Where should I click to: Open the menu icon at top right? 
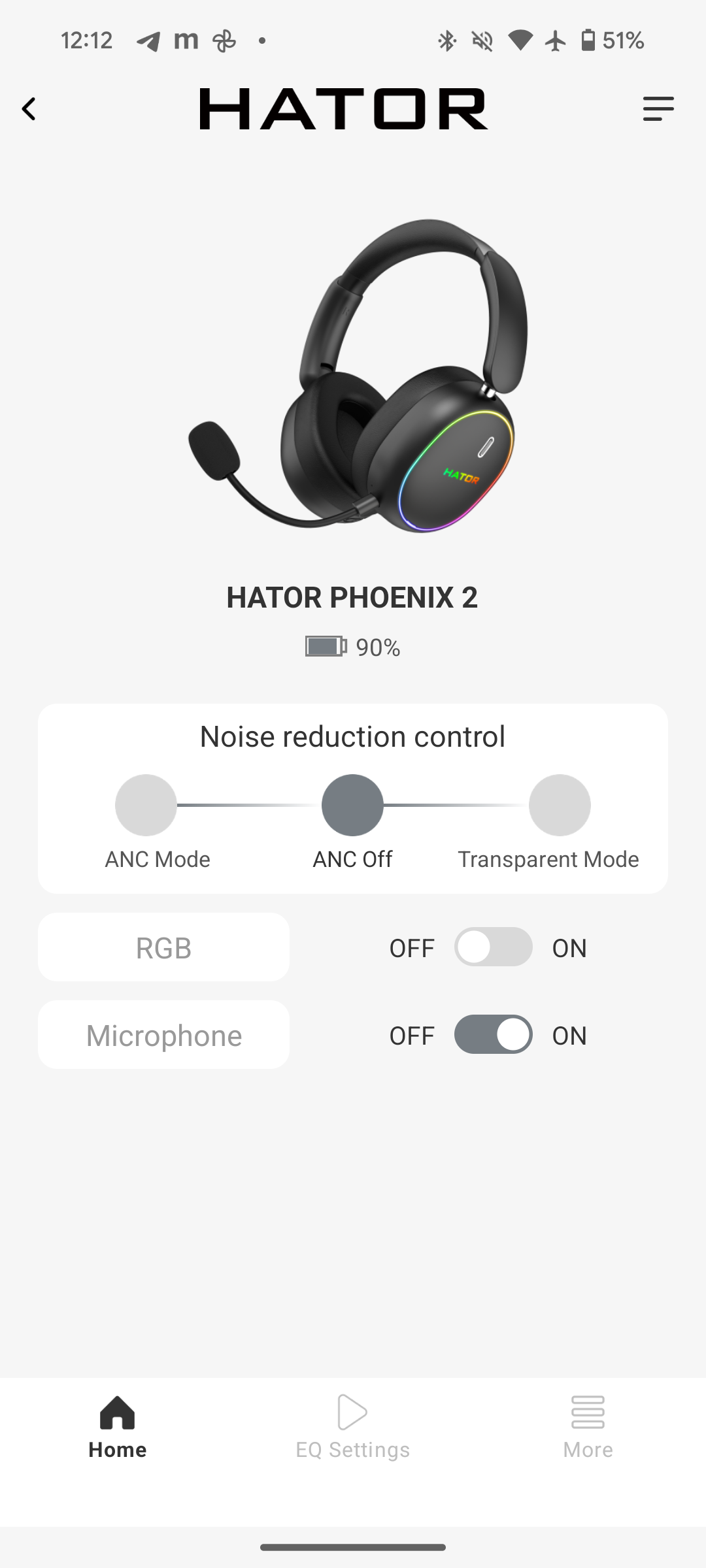(x=658, y=109)
